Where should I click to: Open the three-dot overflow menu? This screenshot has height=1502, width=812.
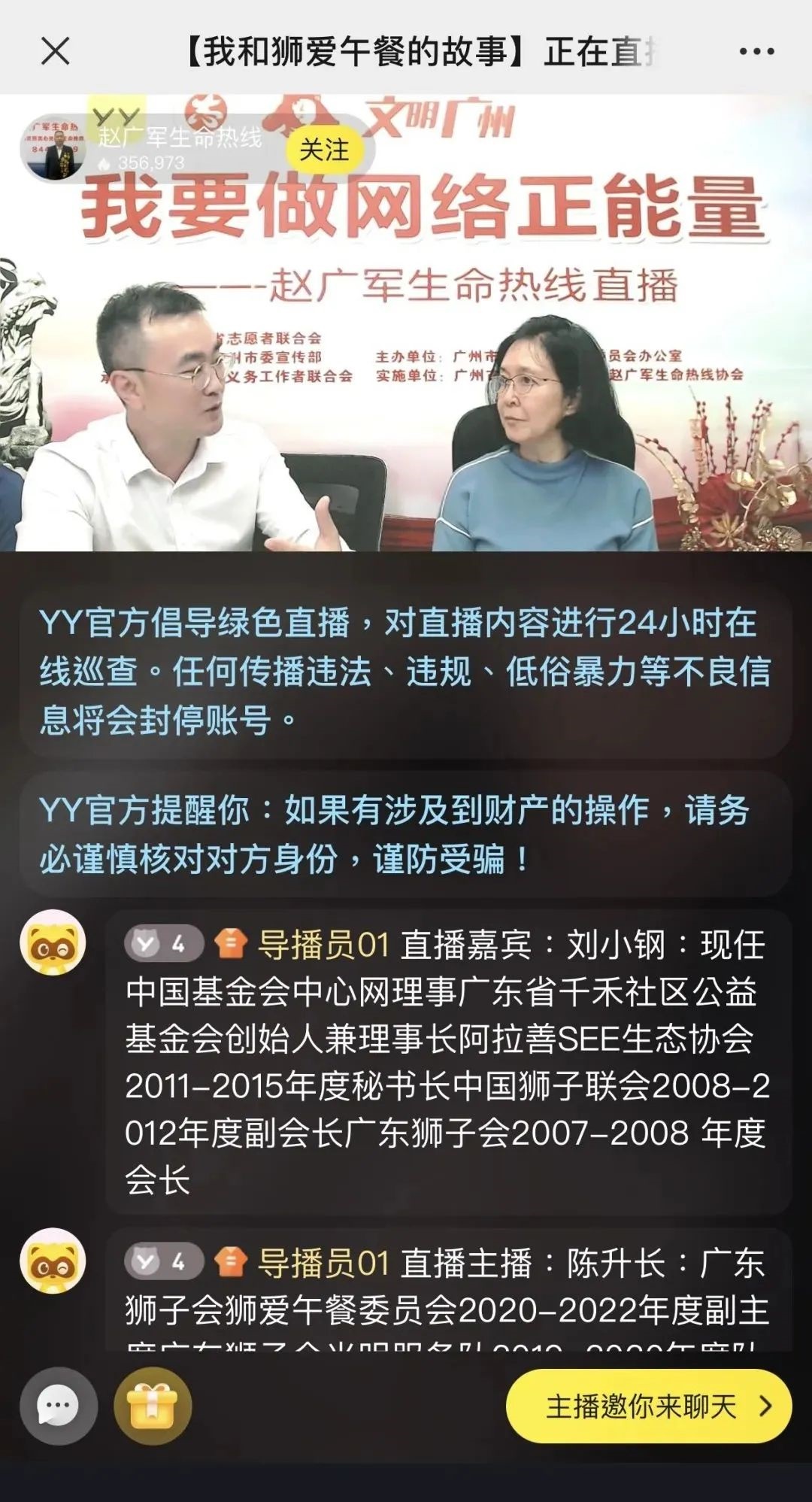[x=756, y=52]
